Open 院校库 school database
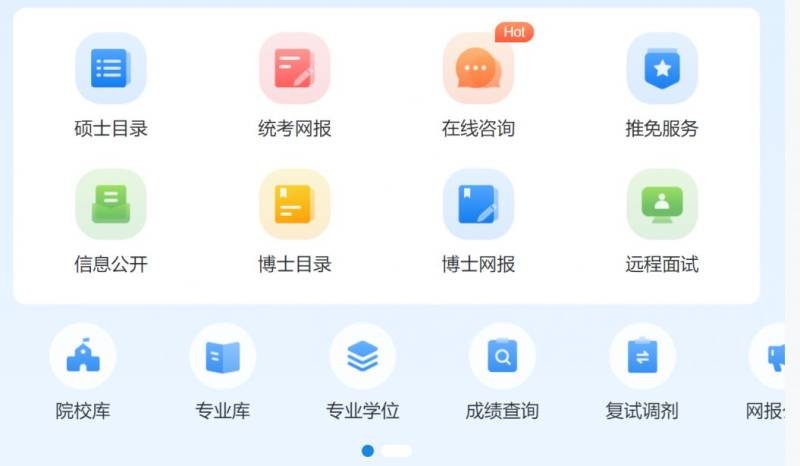Screen dimensions: 800x466 (x=83, y=357)
